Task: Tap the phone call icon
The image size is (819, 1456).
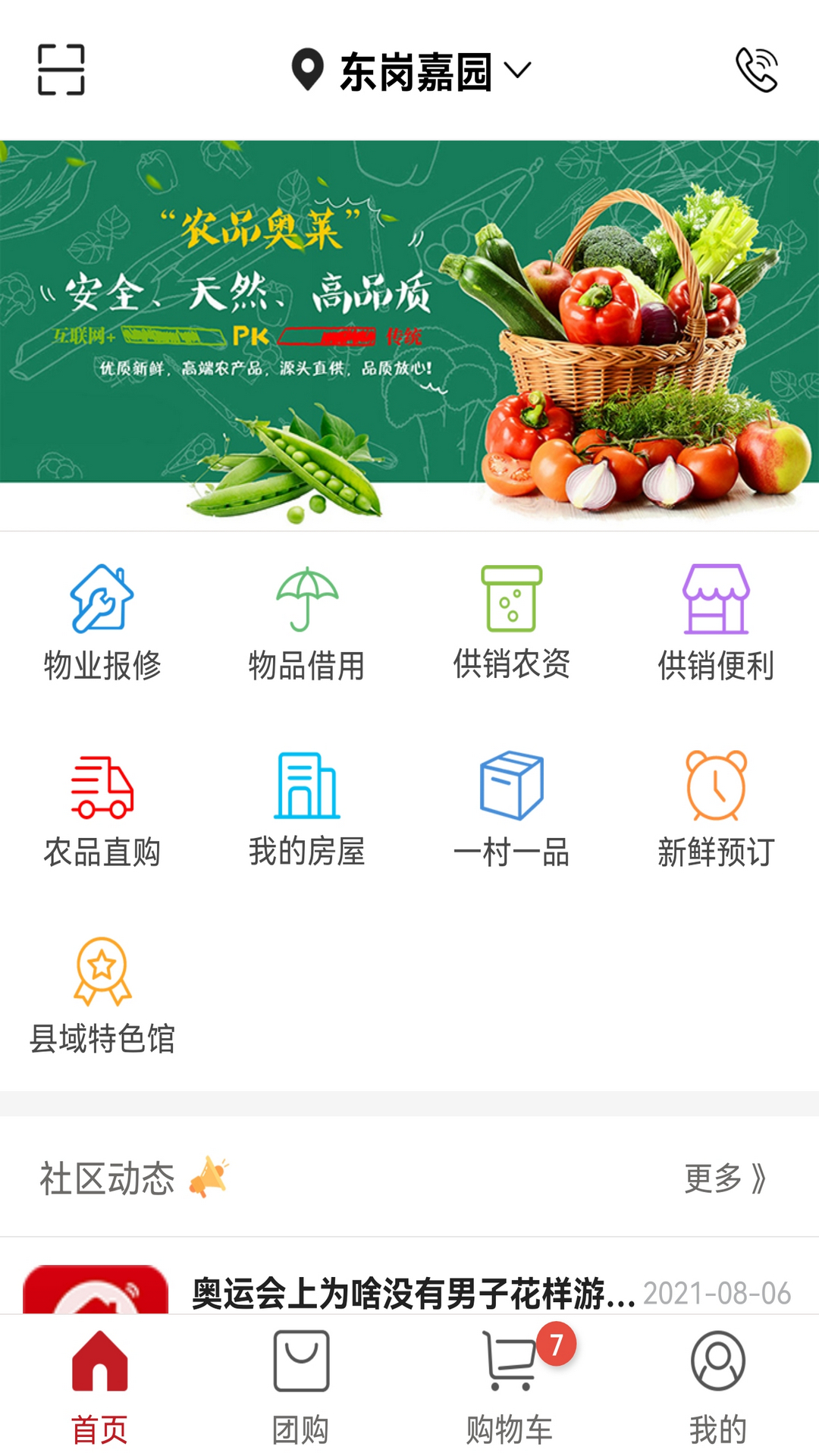Action: click(x=757, y=70)
